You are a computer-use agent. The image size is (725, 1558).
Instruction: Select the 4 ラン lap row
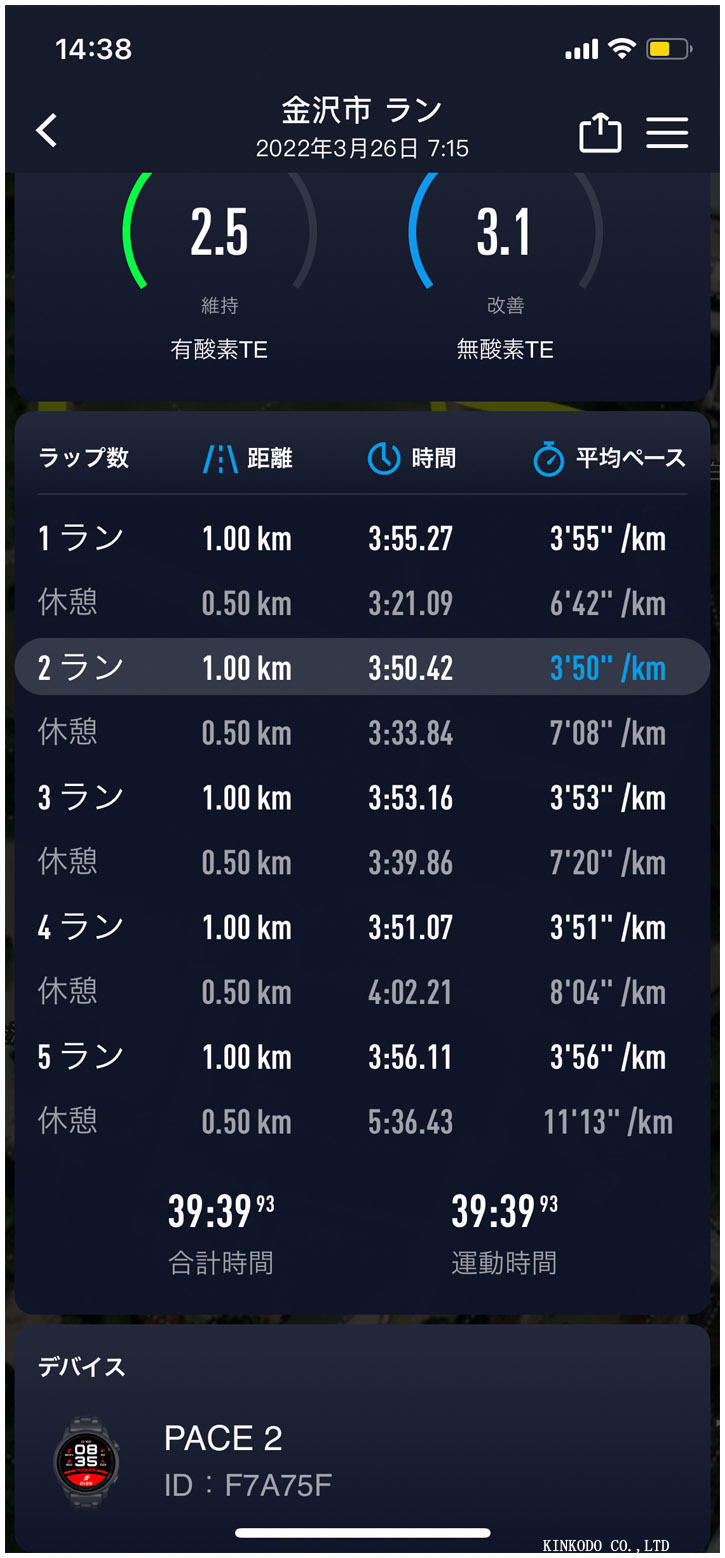tap(362, 927)
